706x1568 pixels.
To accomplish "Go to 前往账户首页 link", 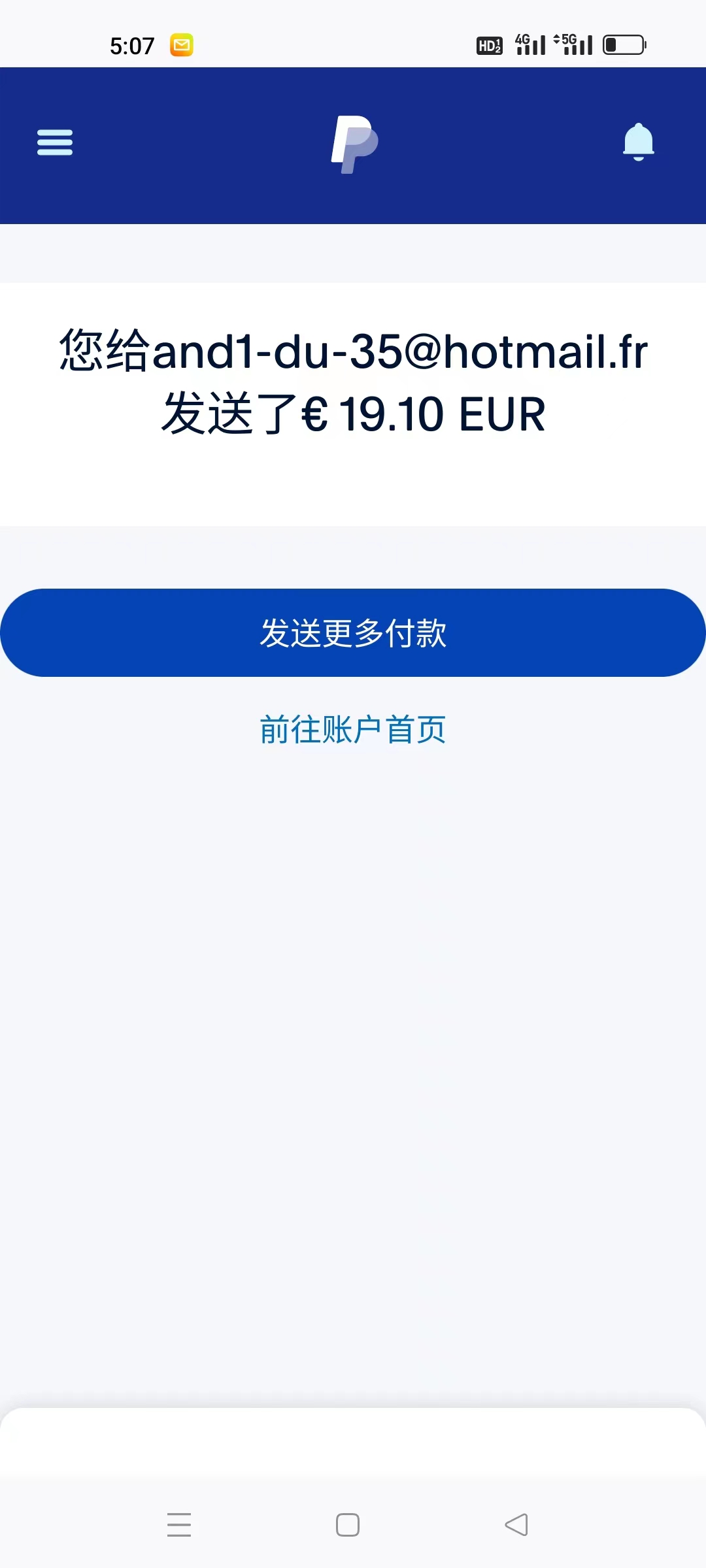I will coord(353,729).
